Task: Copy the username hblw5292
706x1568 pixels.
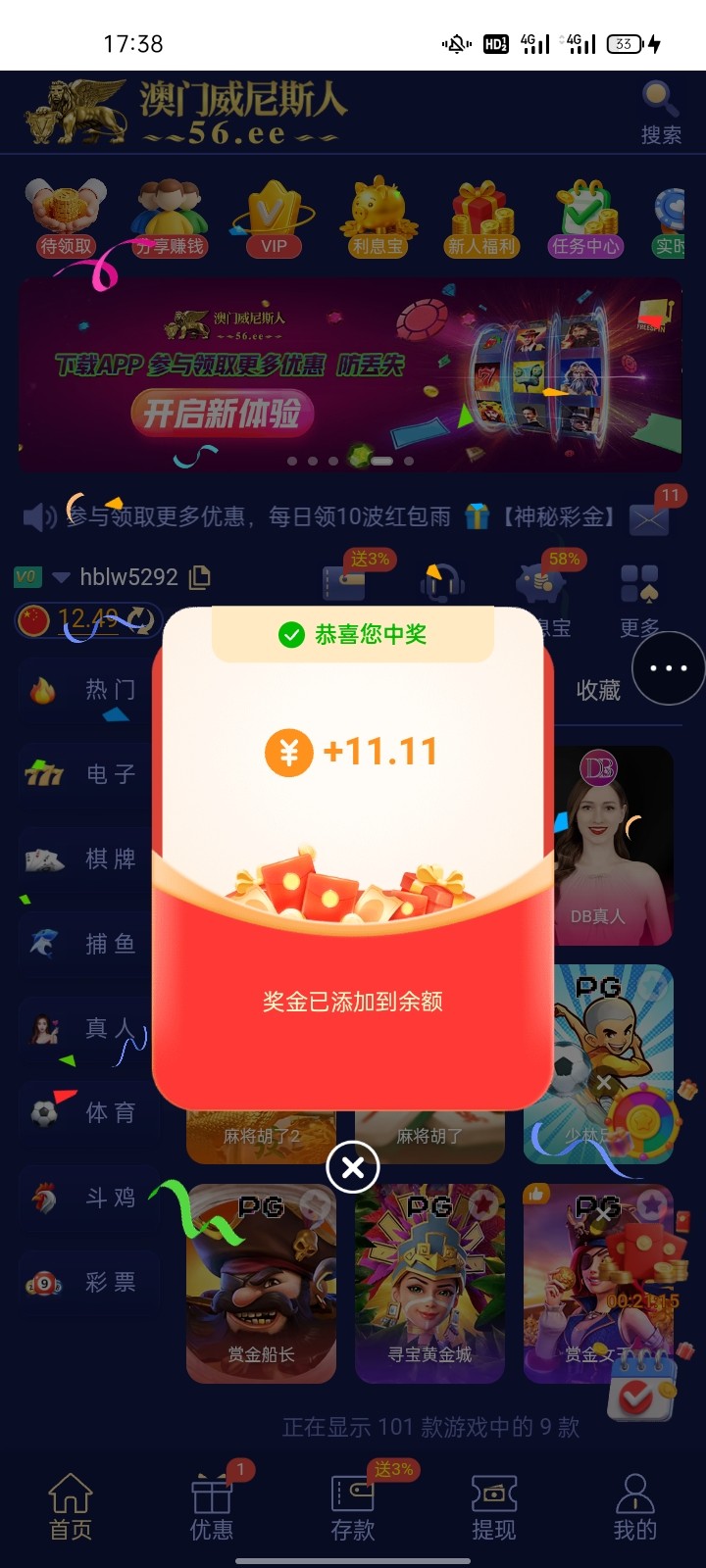Action: pyautogui.click(x=200, y=577)
